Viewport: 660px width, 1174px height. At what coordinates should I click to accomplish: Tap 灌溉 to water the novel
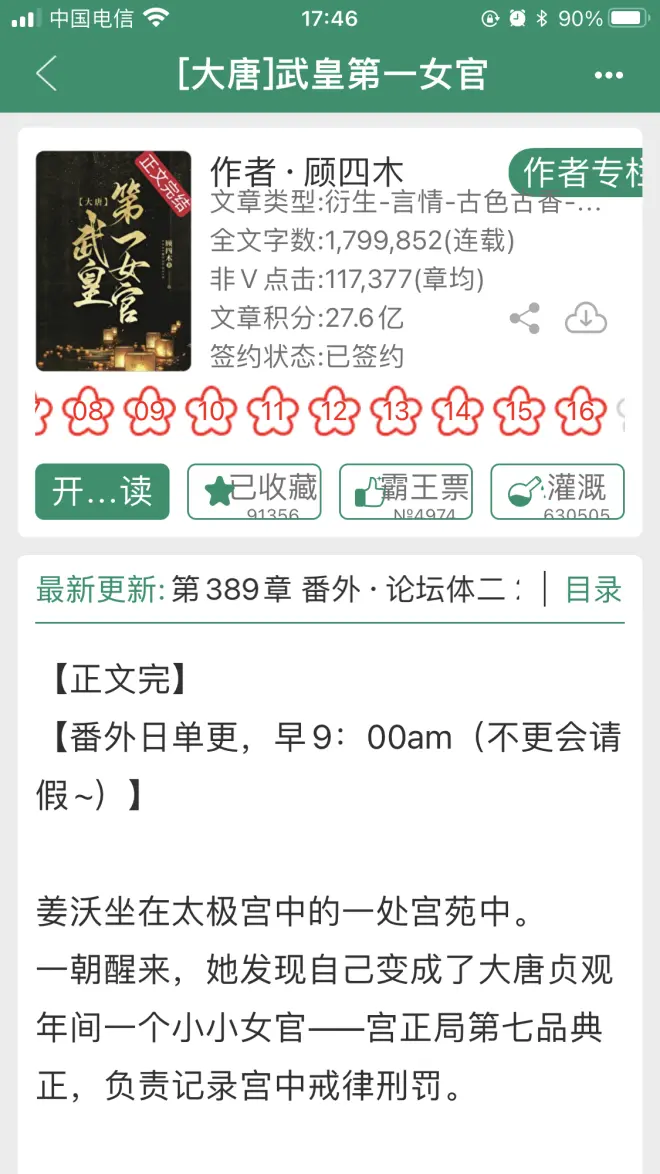558,491
